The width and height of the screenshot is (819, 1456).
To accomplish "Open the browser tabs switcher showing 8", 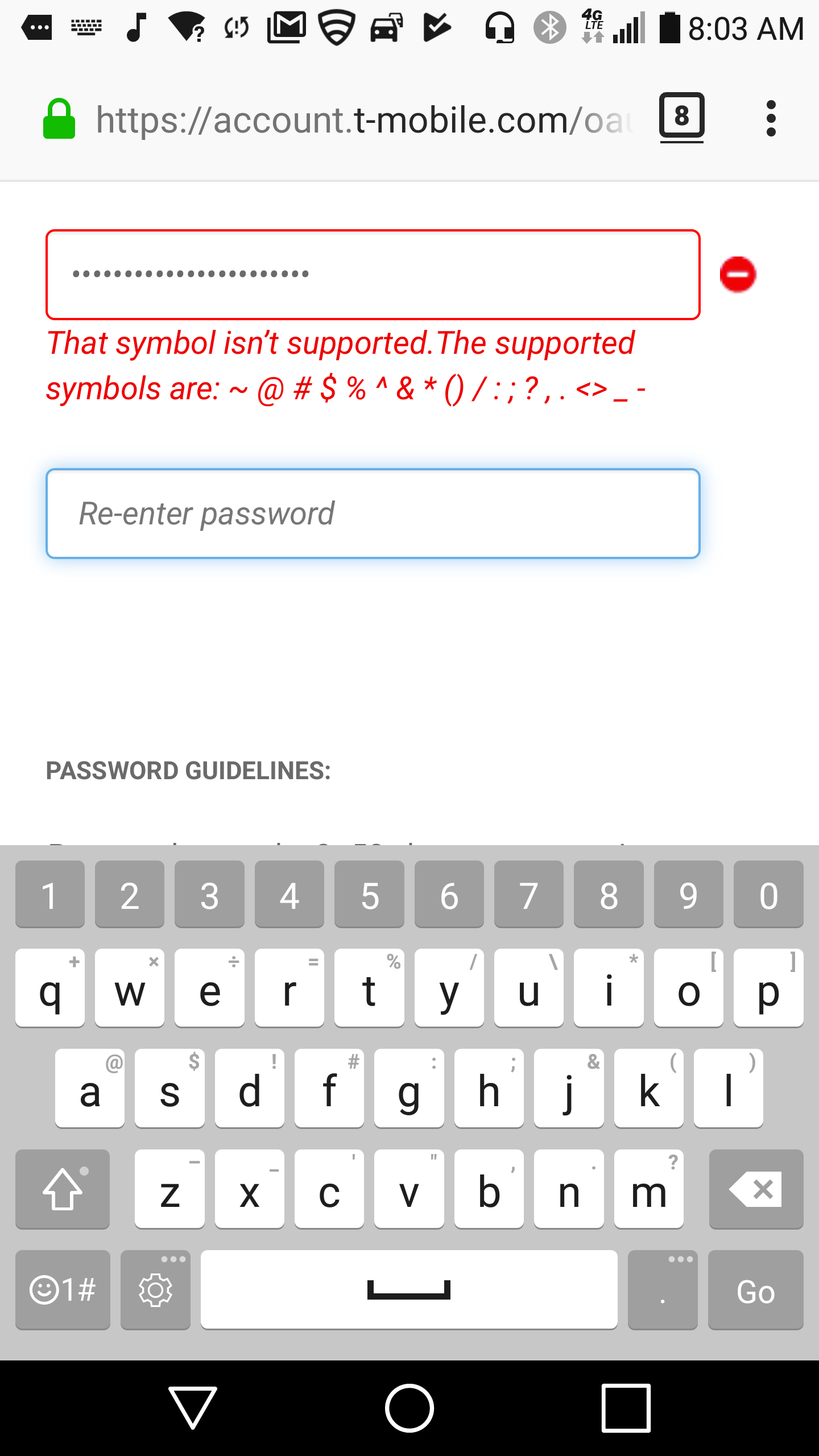I will (x=681, y=117).
